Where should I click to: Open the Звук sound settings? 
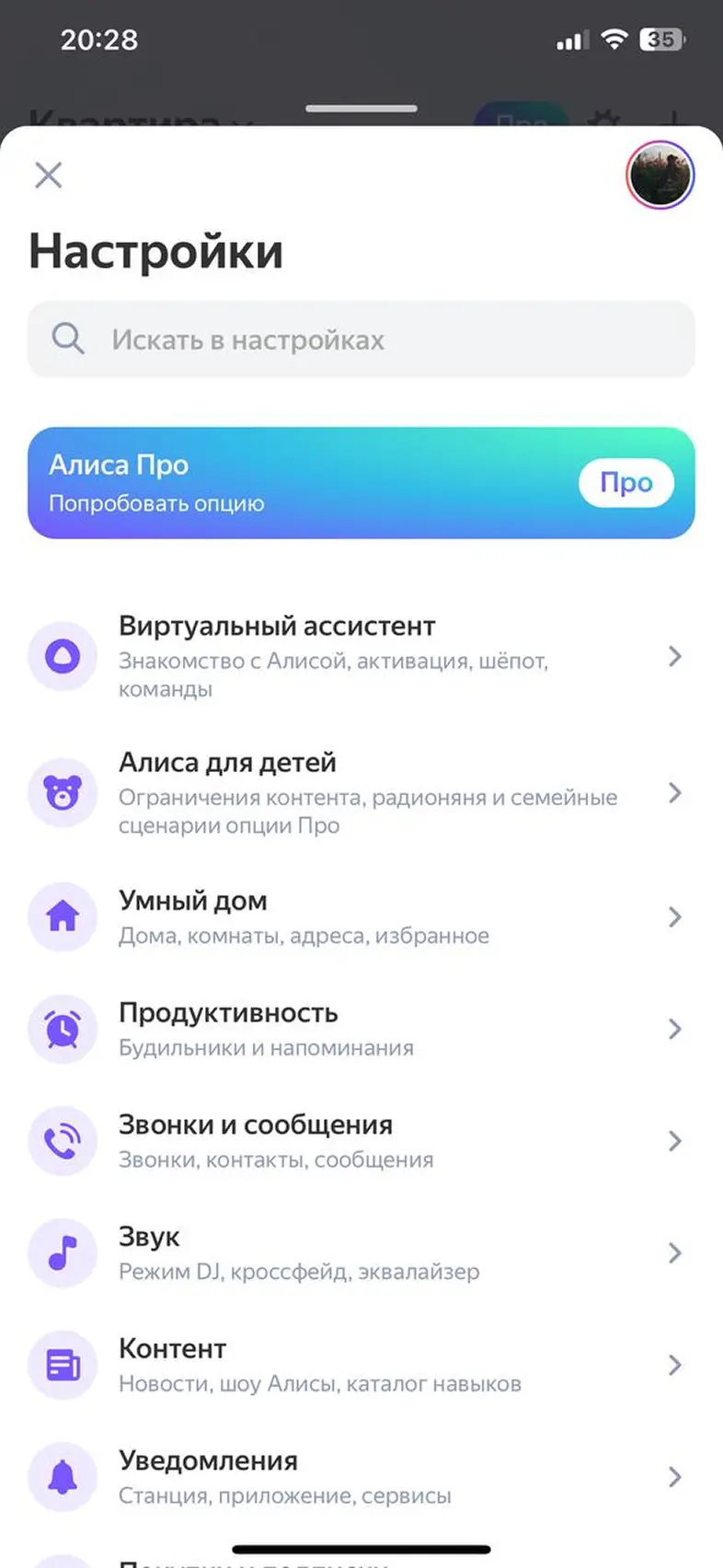pos(361,1252)
